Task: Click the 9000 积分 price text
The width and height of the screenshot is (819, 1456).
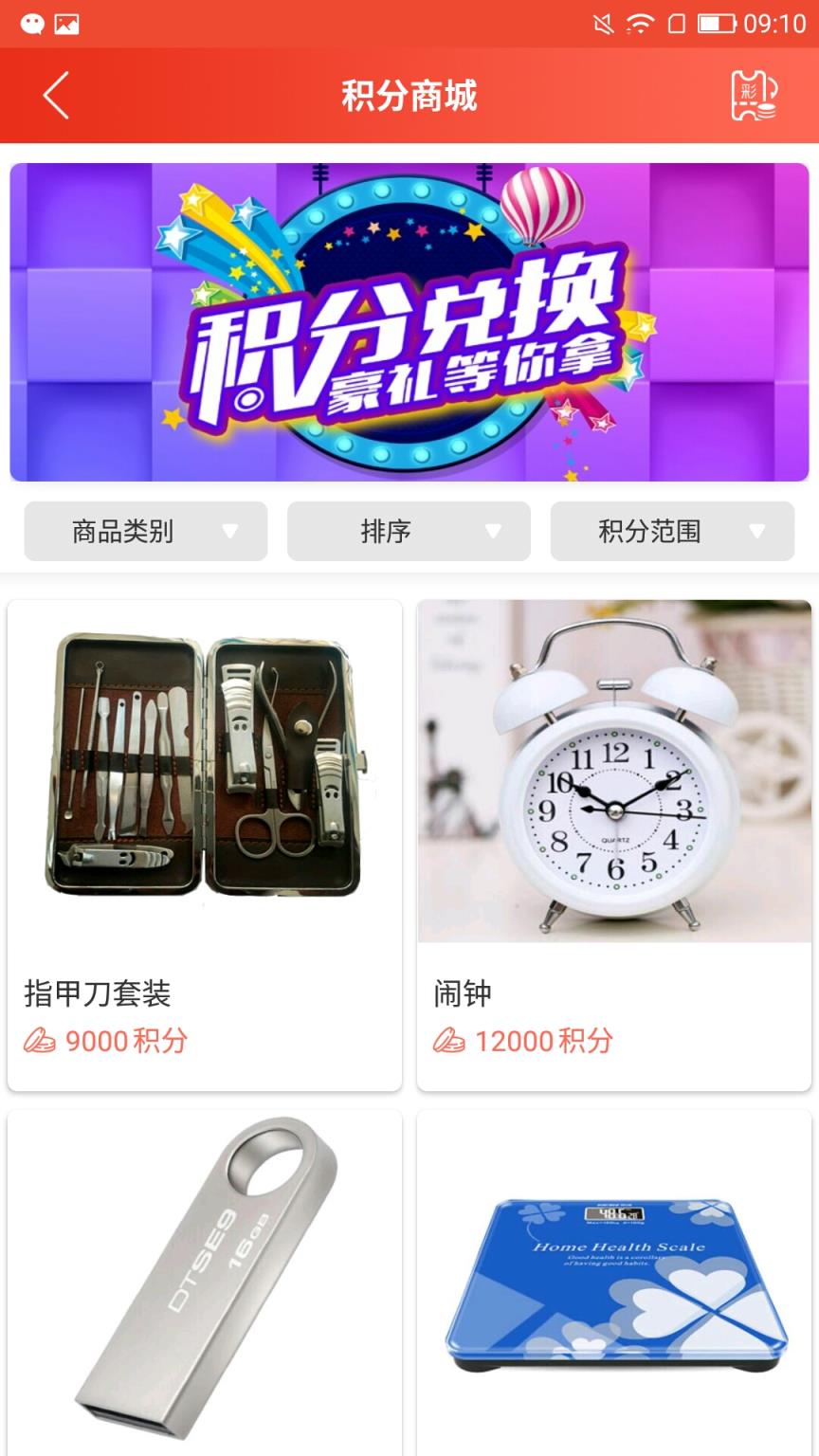Action: click(x=125, y=1040)
